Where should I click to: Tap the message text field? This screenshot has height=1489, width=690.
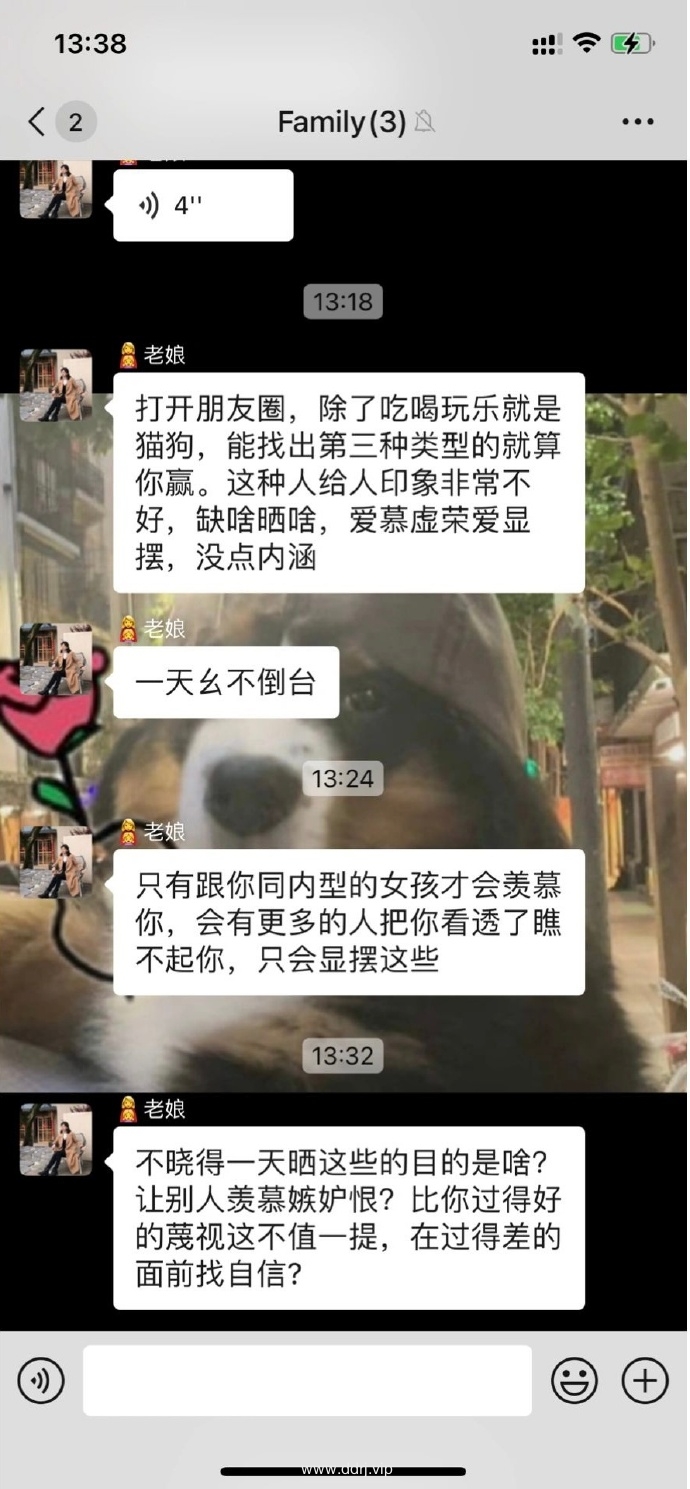(307, 1380)
